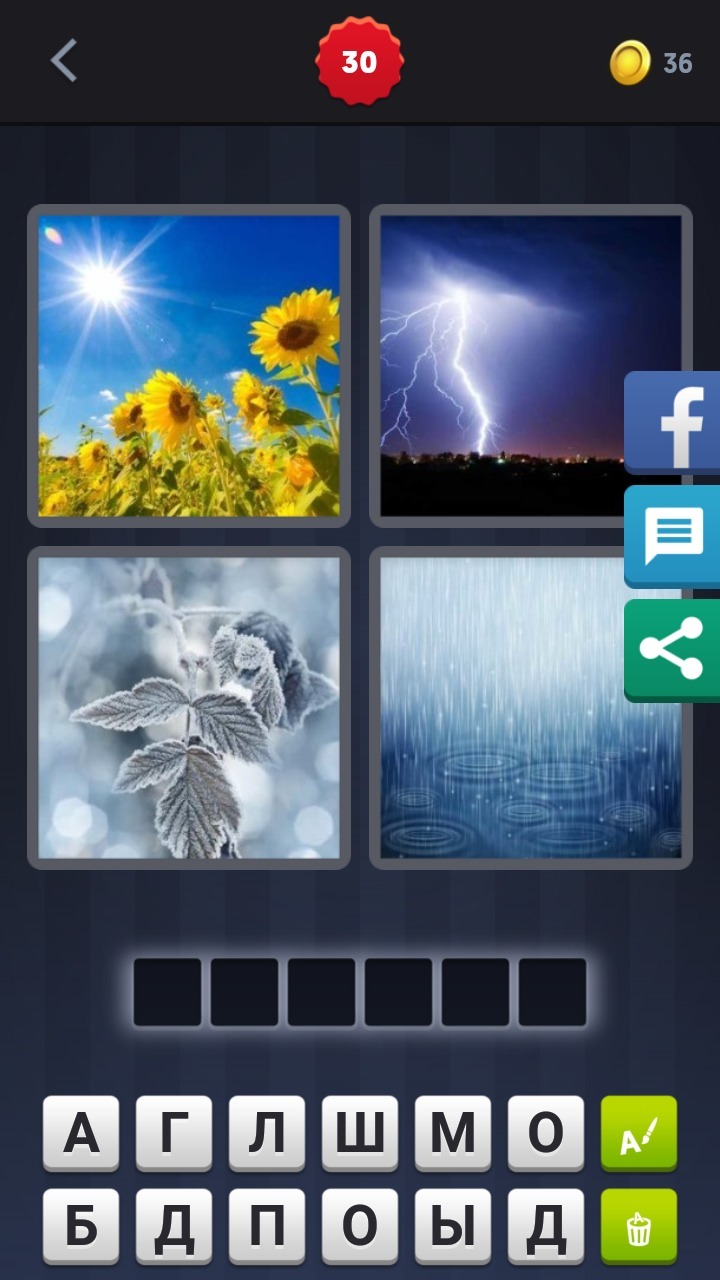This screenshot has width=720, height=1280.
Task: Enlarge the sunflower picture
Action: click(x=189, y=366)
